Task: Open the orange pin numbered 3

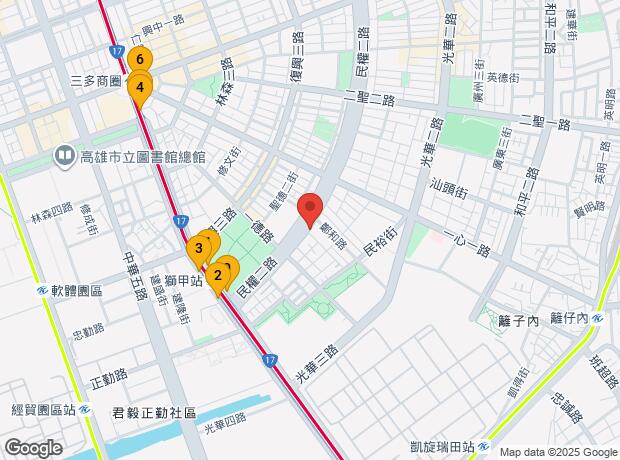Action: pyautogui.click(x=200, y=248)
